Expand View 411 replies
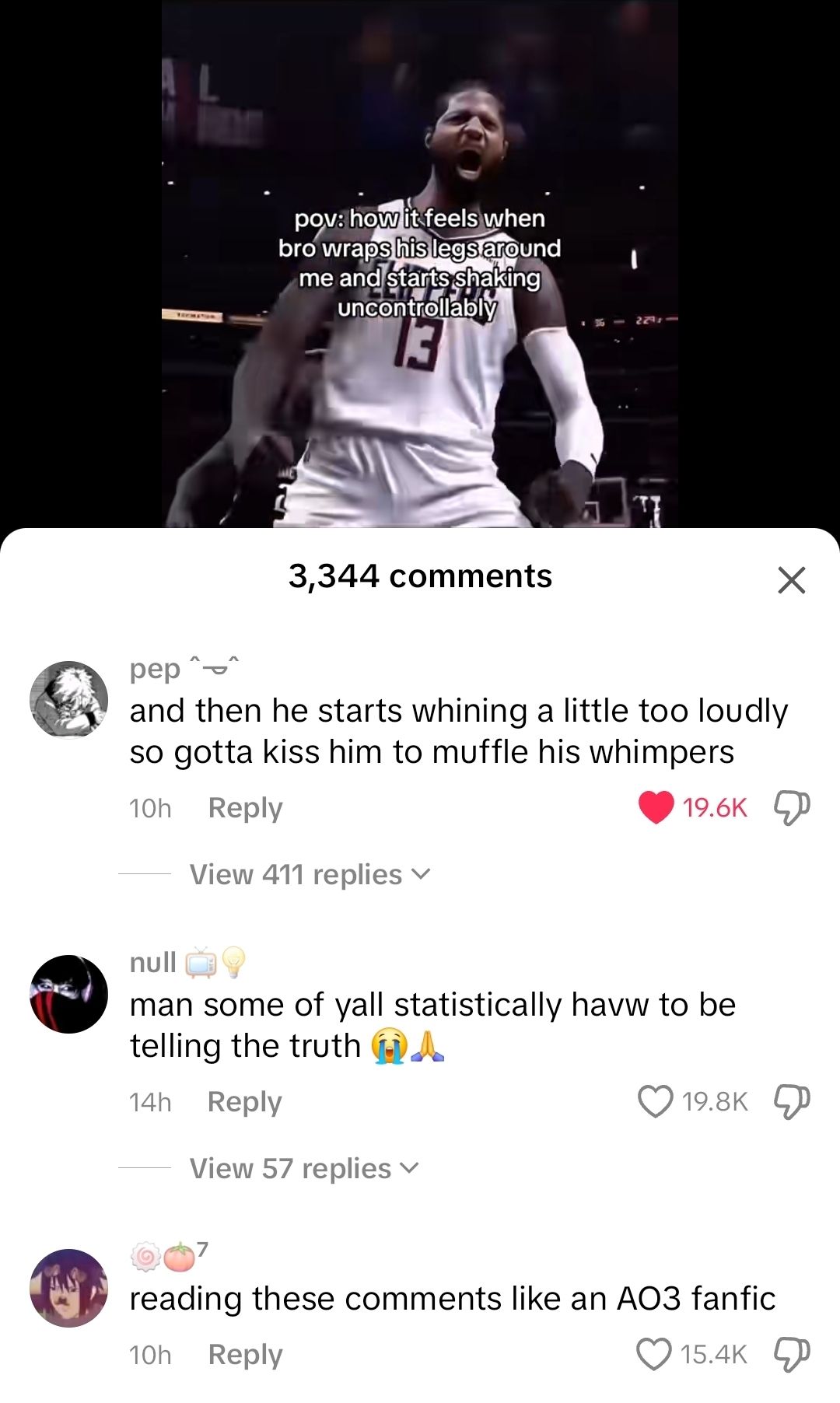Image resolution: width=840 pixels, height=1403 pixels. (x=310, y=875)
